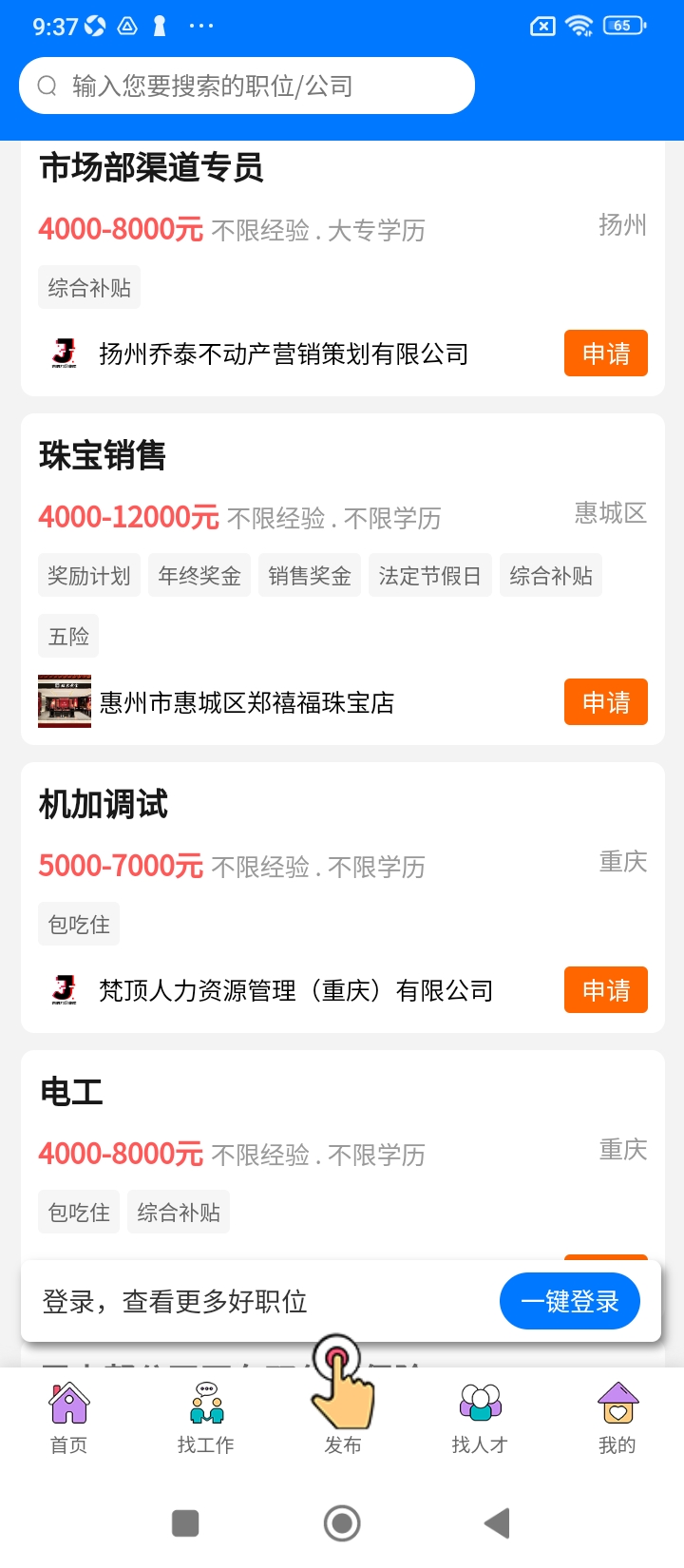Image resolution: width=684 pixels, height=1568 pixels.
Task: Open the 我的 profile tab
Action: [x=617, y=1419]
